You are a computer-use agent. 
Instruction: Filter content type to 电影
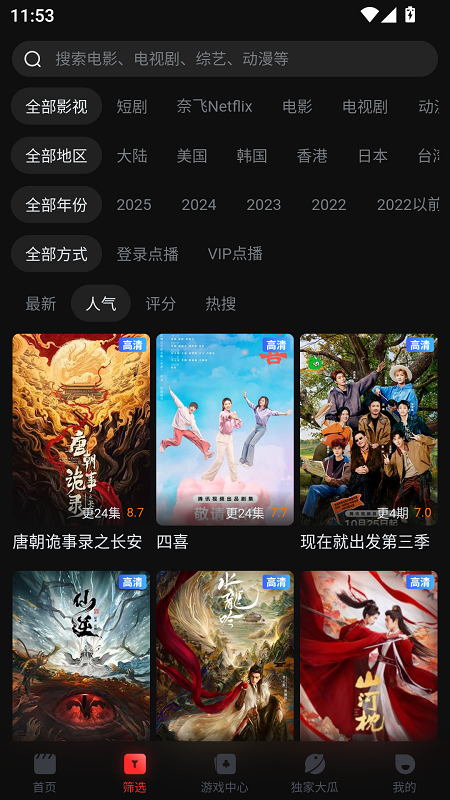tap(297, 107)
